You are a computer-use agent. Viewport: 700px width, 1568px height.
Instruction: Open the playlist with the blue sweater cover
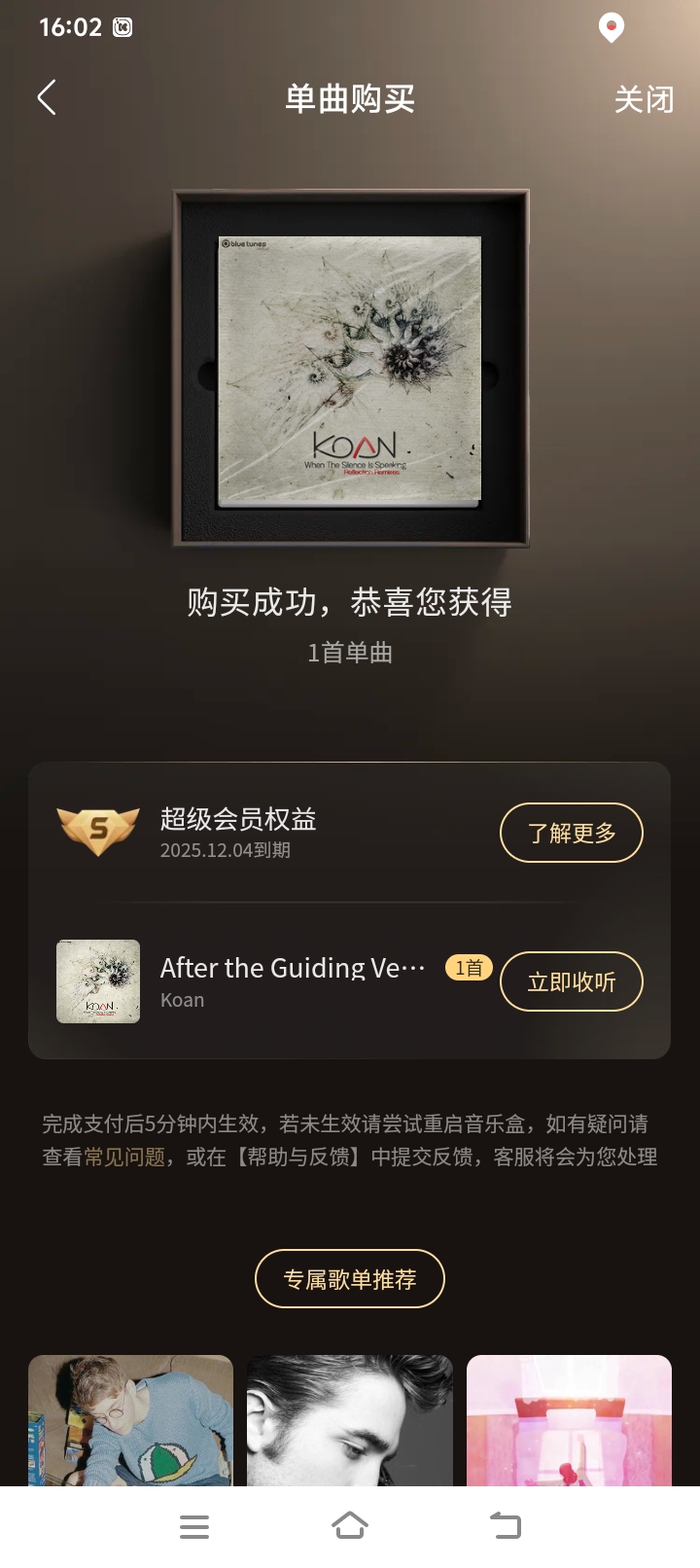click(x=130, y=1420)
